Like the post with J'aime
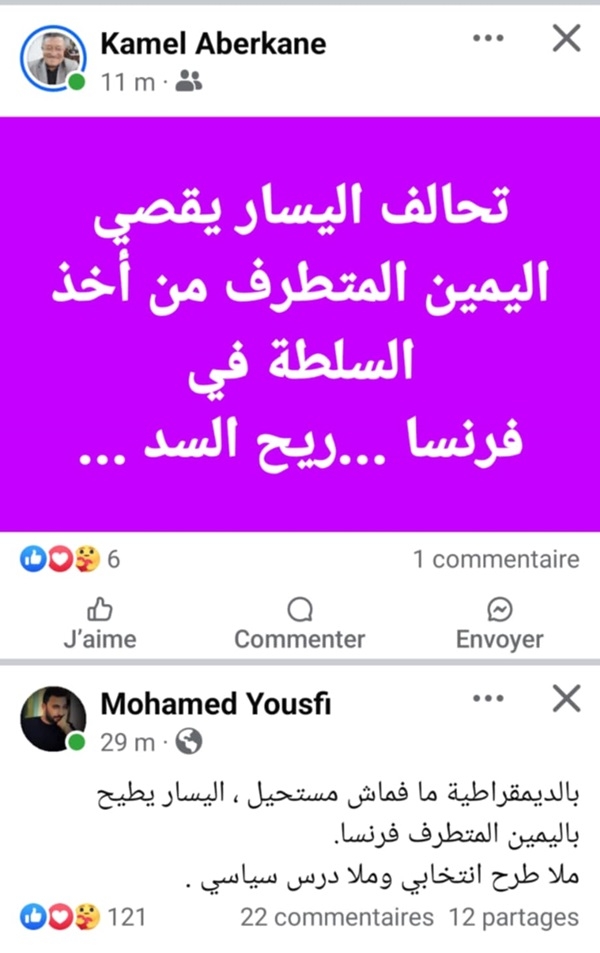 pyautogui.click(x=100, y=625)
